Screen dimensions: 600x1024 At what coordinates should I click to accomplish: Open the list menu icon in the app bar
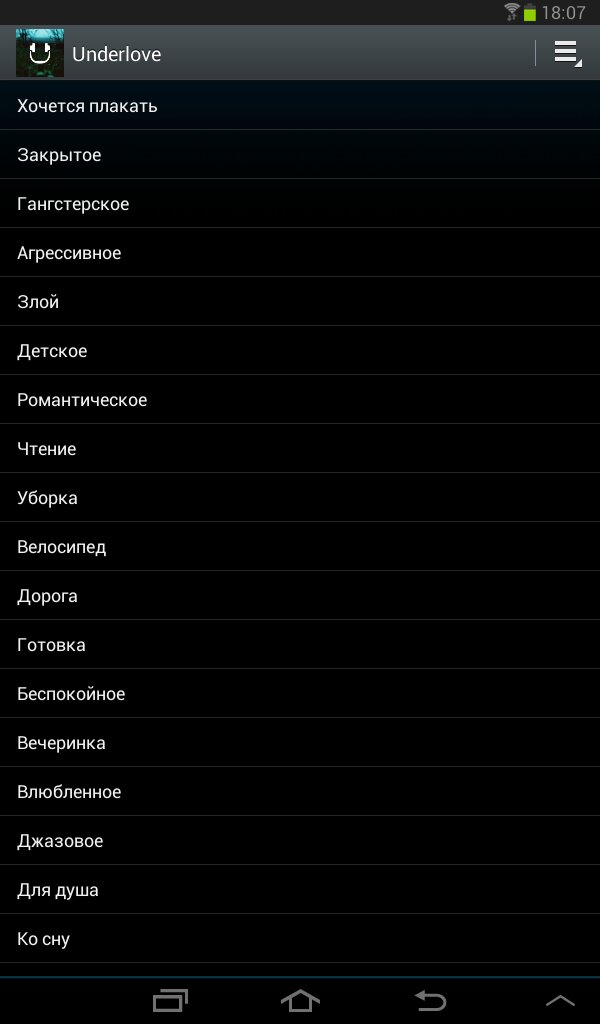pos(566,53)
